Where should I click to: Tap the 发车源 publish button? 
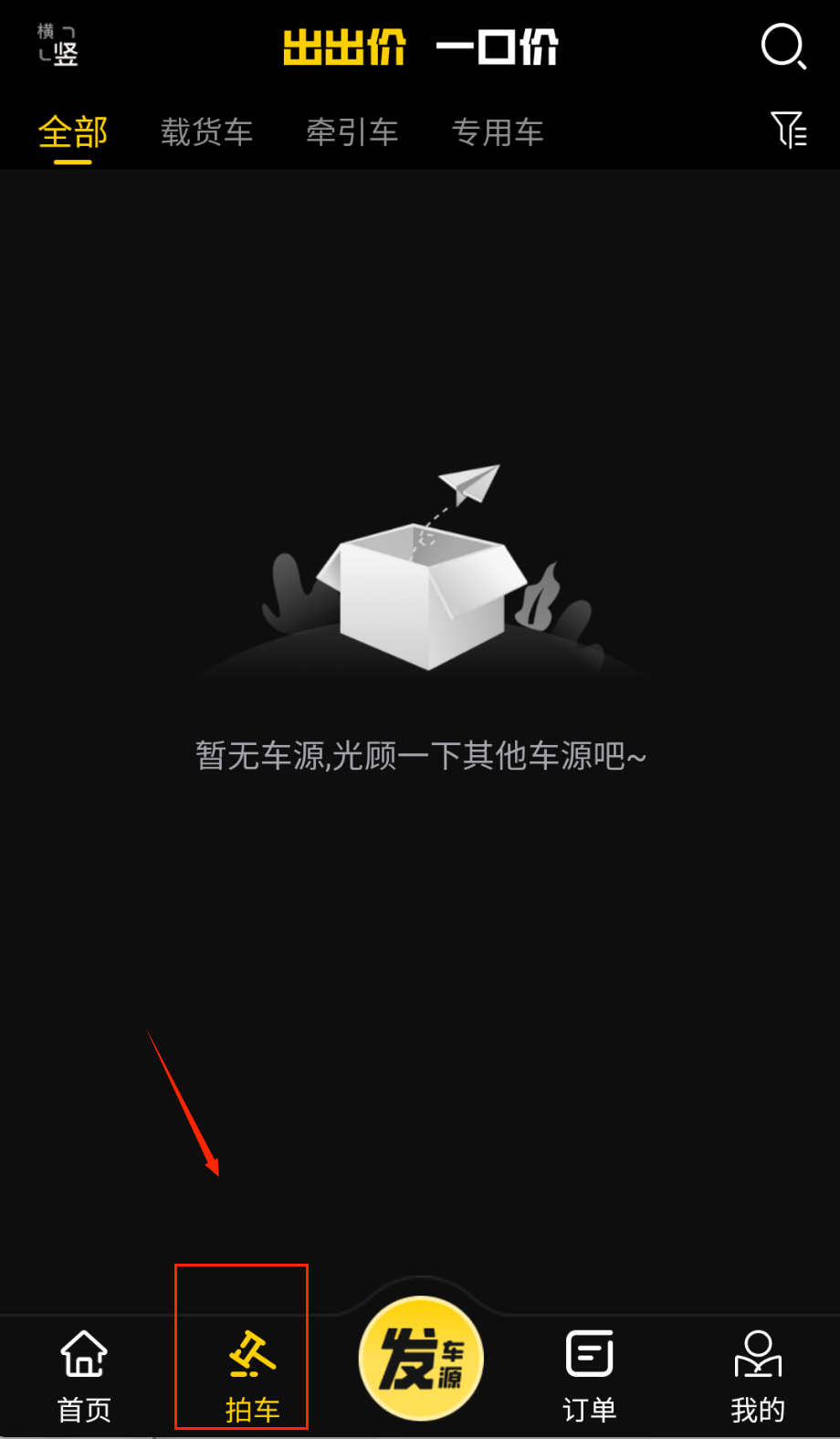[x=421, y=1358]
